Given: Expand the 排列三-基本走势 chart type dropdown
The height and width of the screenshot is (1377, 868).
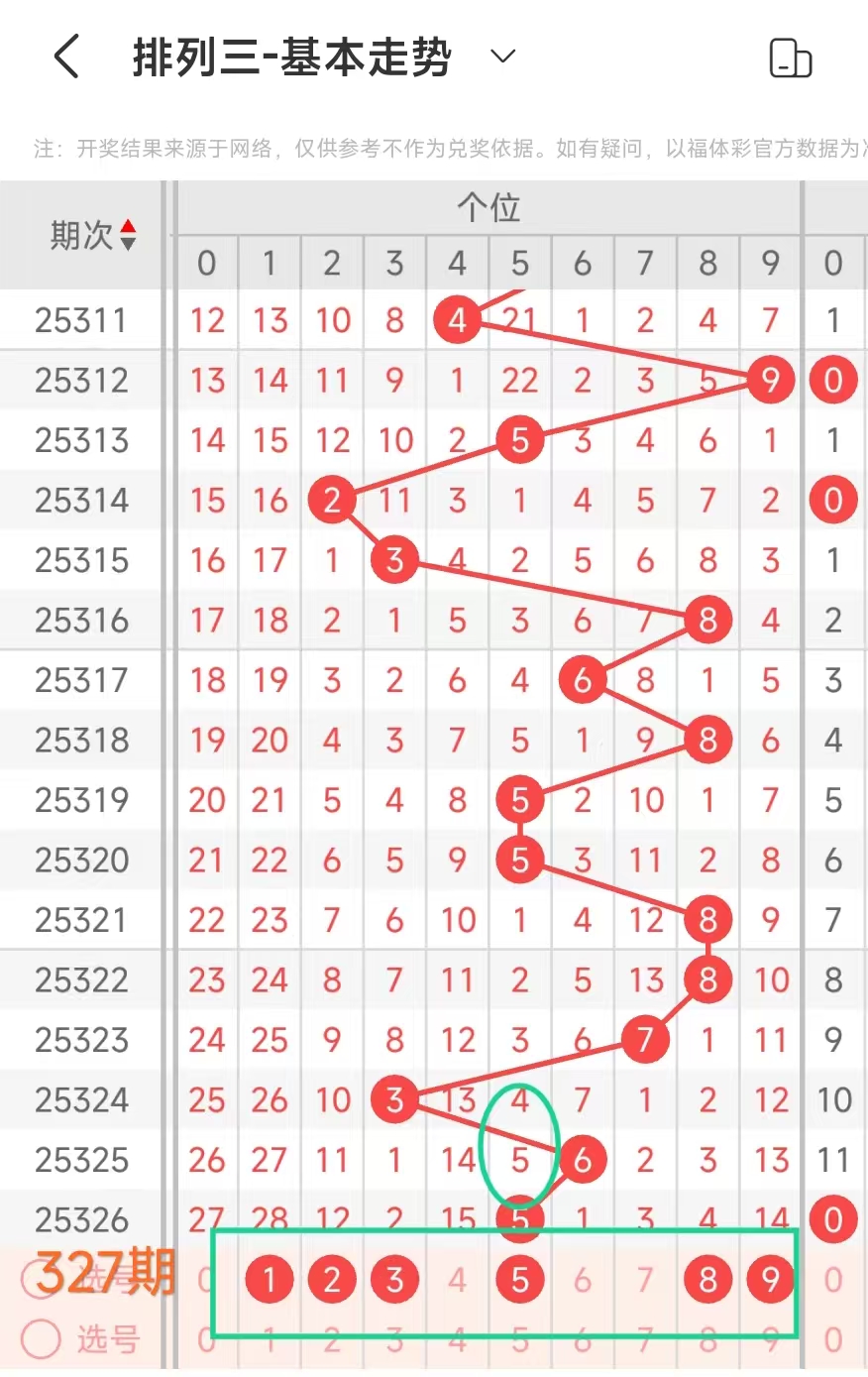Looking at the screenshot, I should [x=503, y=57].
